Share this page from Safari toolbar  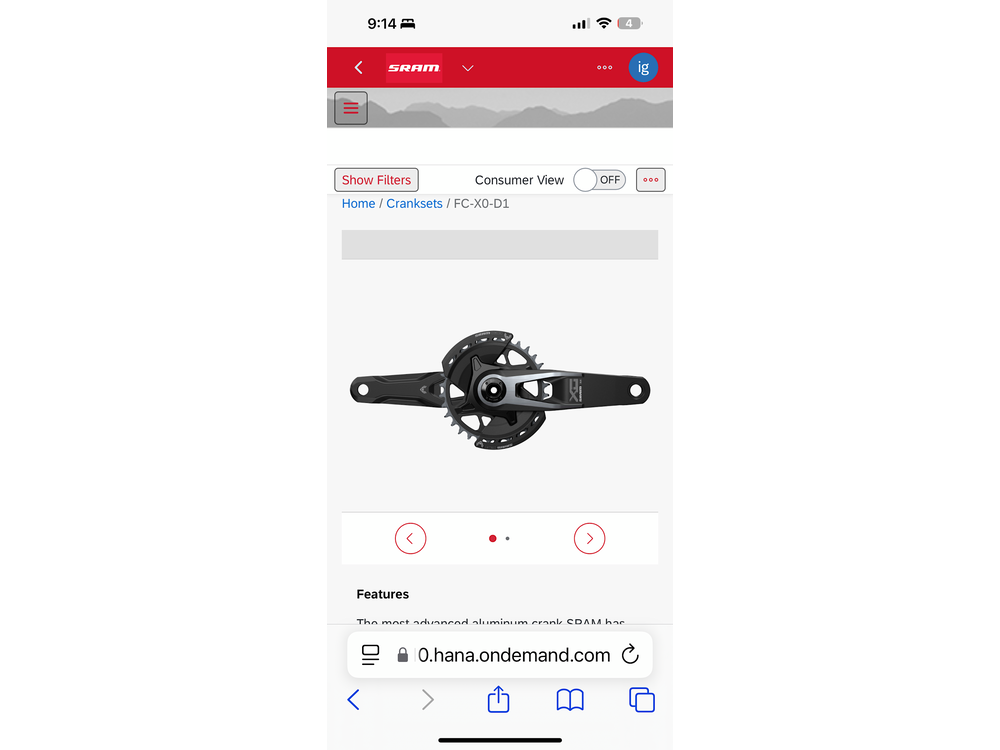coord(499,700)
